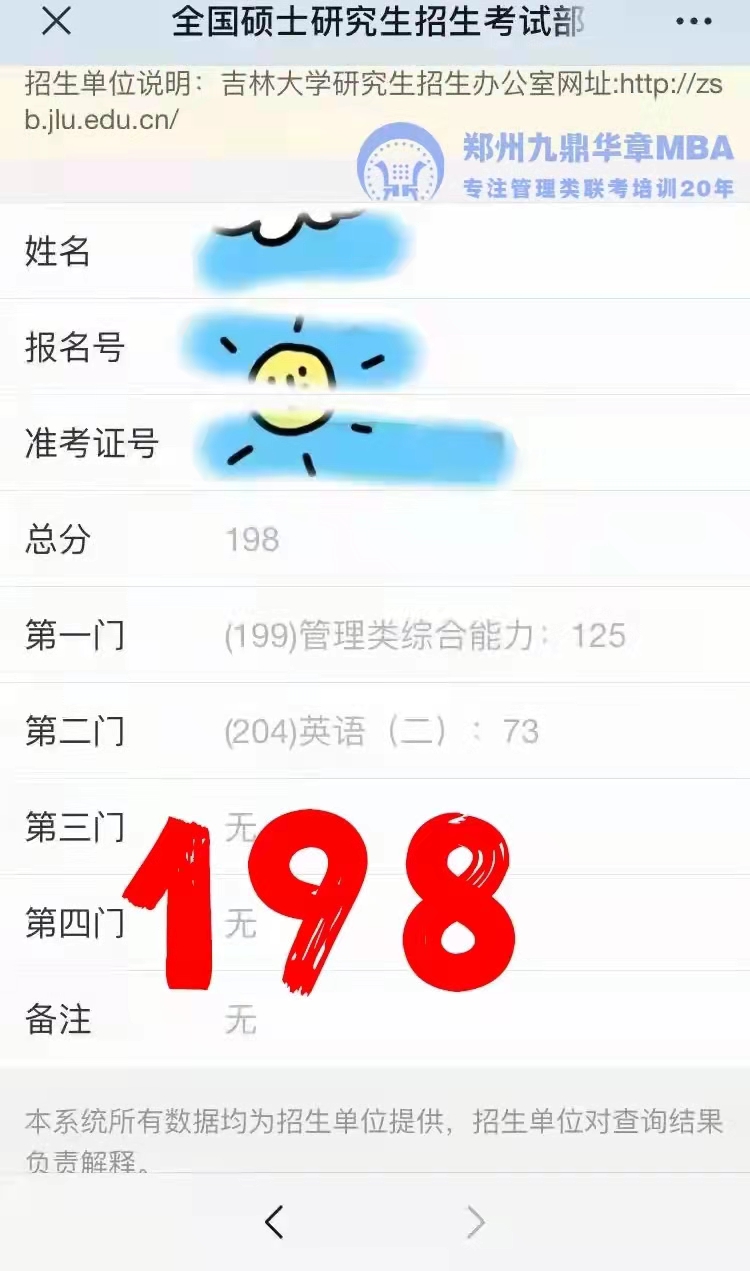This screenshot has width=750, height=1271.
Task: Go forward to the next page
Action: (476, 1221)
